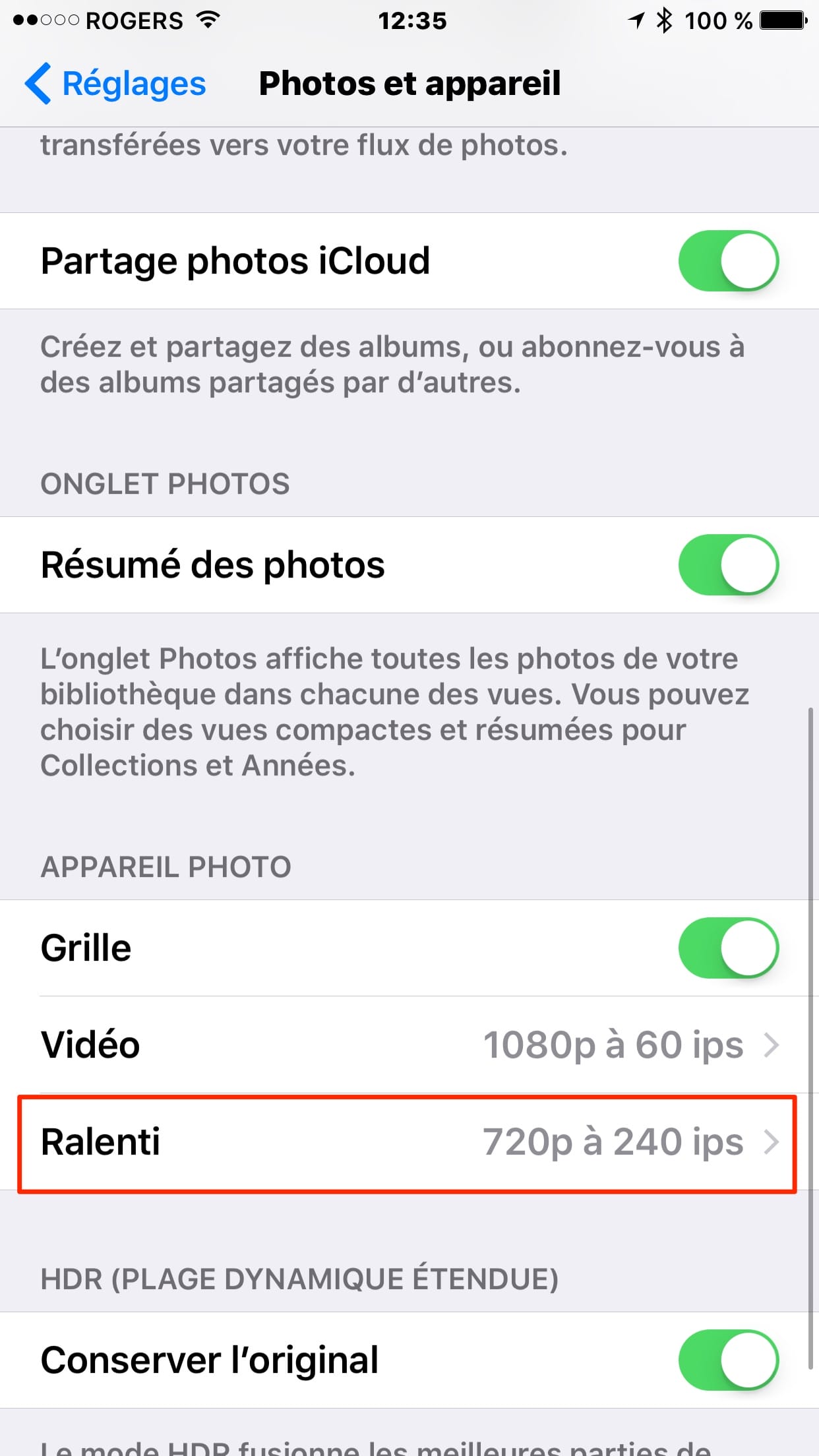Viewport: 819px width, 1456px height.
Task: Disable Partage photos iCloud
Action: (x=728, y=261)
